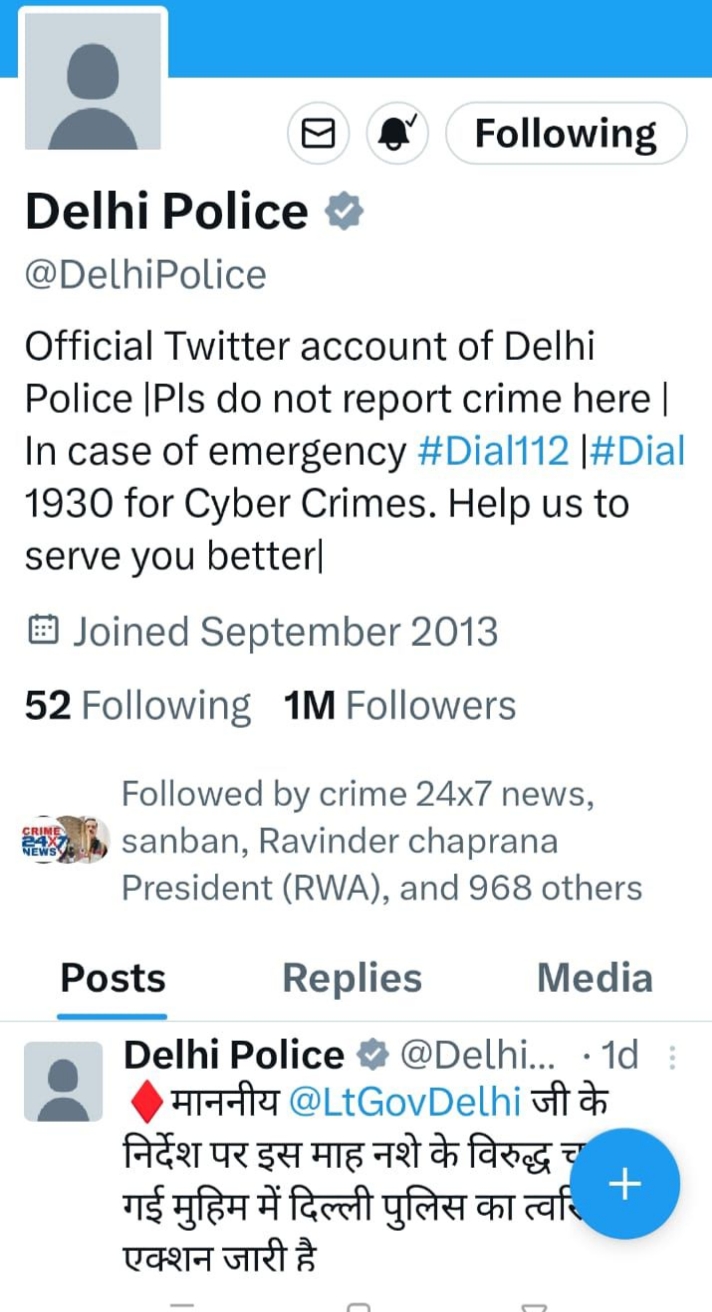
Task: View the 52 Following list
Action: 137,706
